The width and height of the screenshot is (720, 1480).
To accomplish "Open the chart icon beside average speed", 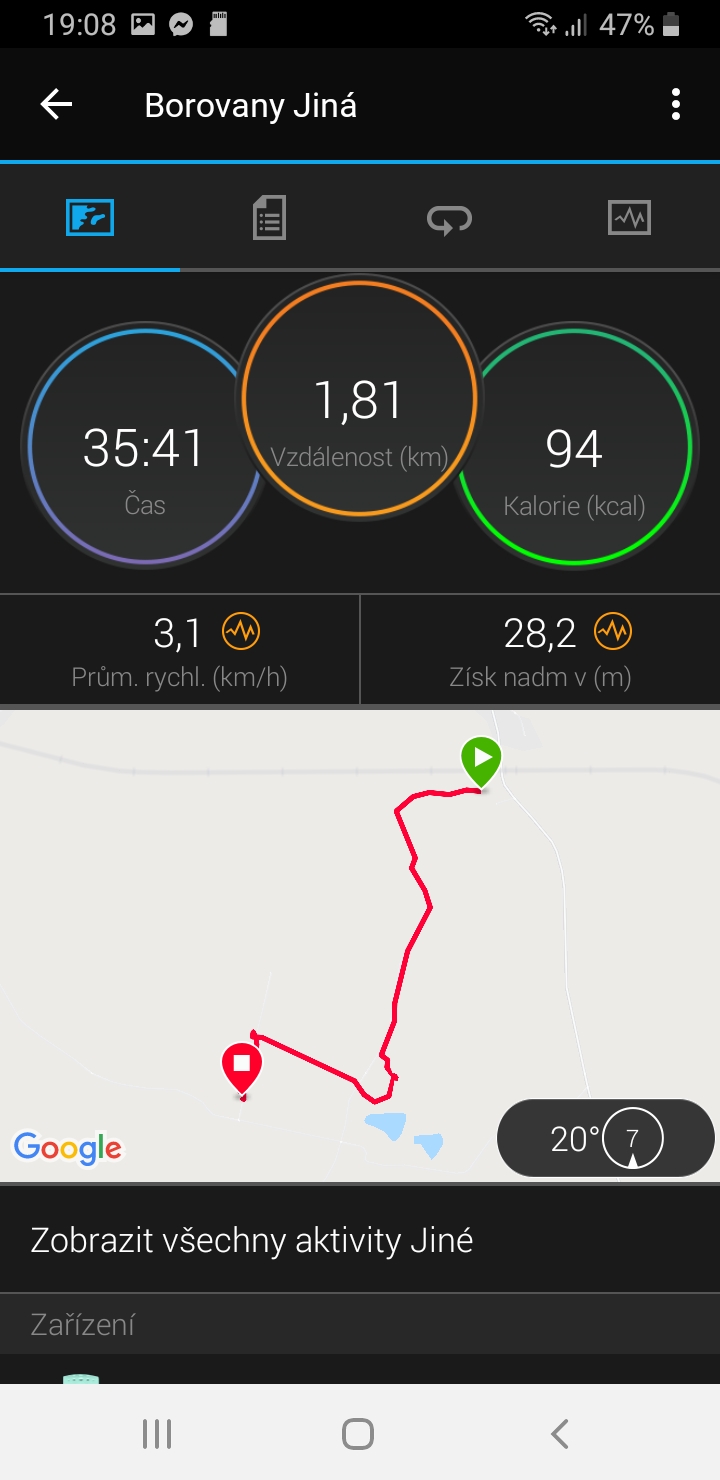I will click(241, 631).
